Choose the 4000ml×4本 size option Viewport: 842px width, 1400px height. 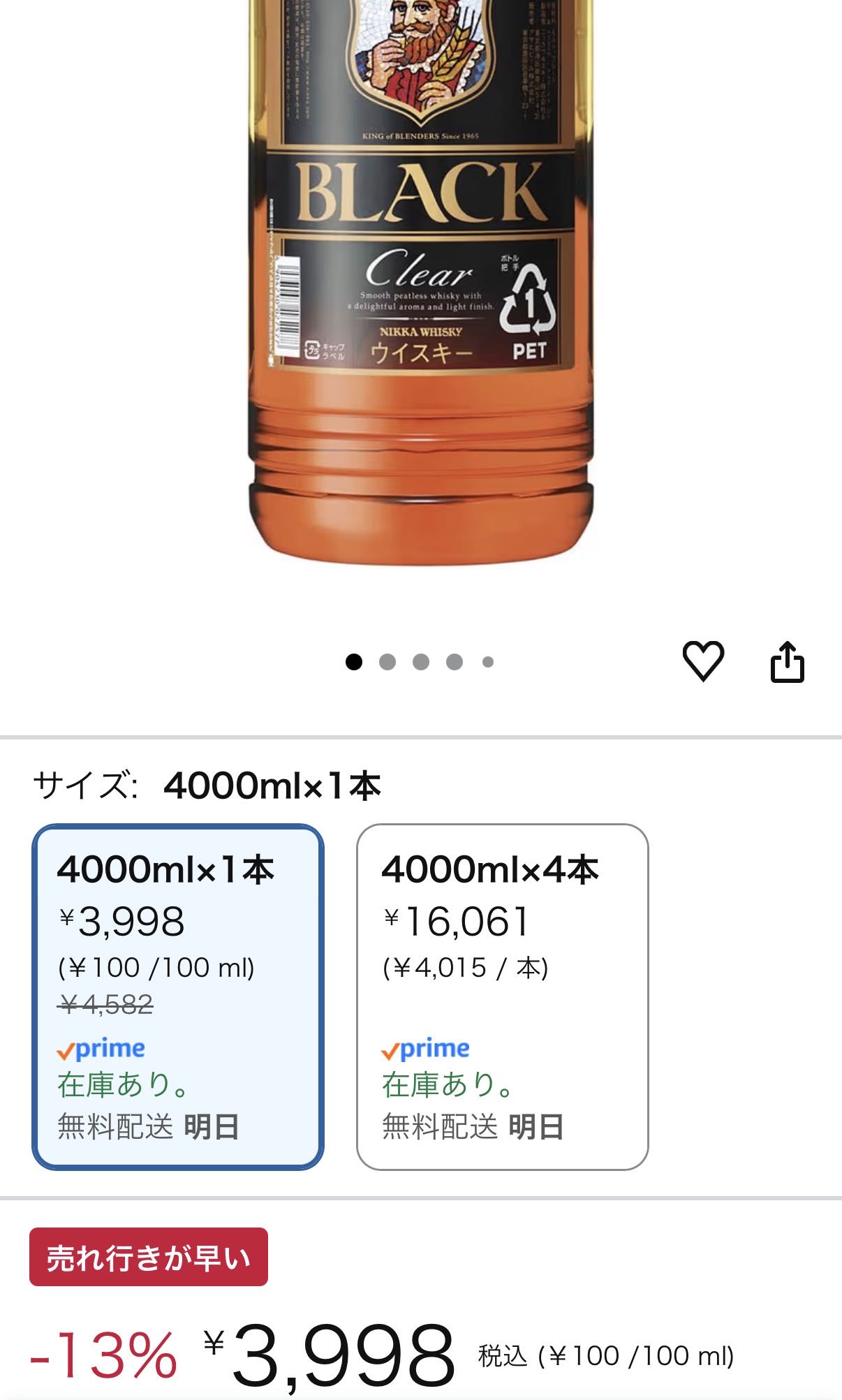(x=502, y=996)
